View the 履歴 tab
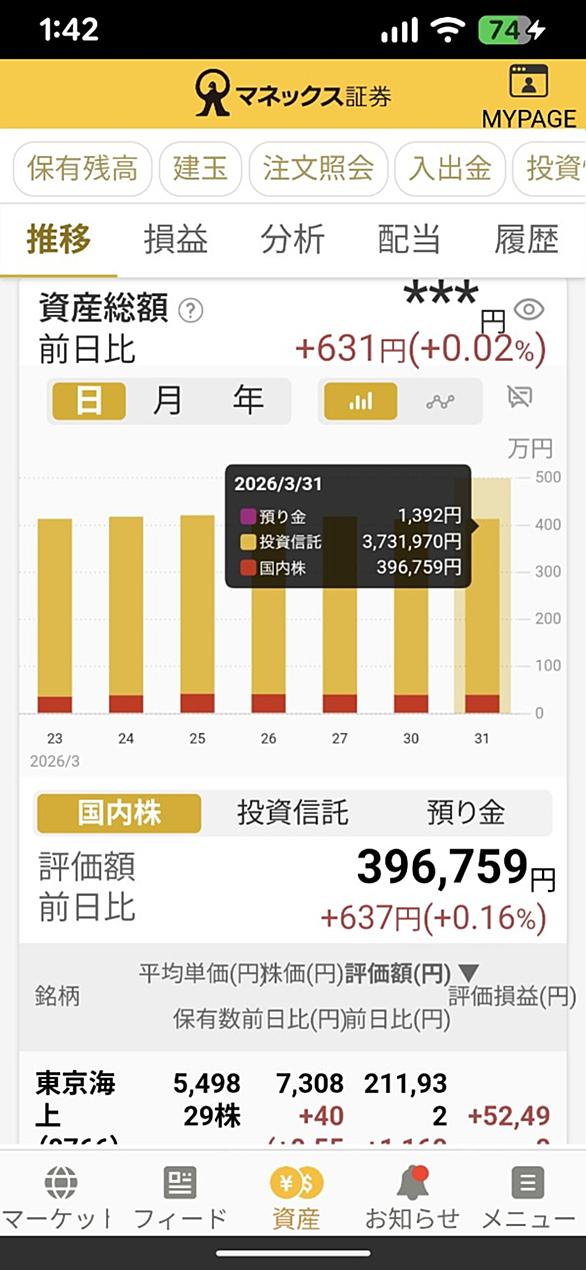This screenshot has height=1270, width=586. [526, 240]
